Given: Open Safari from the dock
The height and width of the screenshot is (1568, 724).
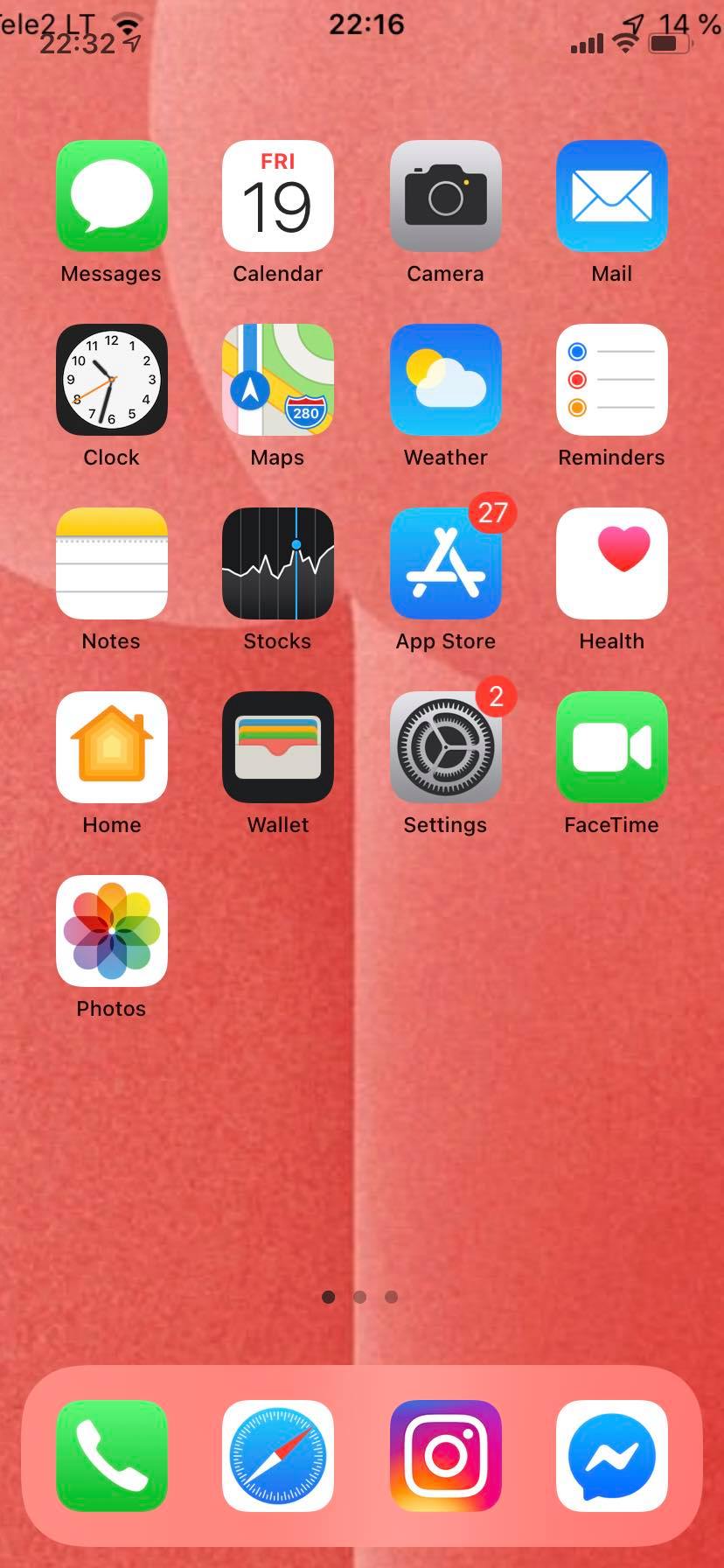Looking at the screenshot, I should [277, 1454].
